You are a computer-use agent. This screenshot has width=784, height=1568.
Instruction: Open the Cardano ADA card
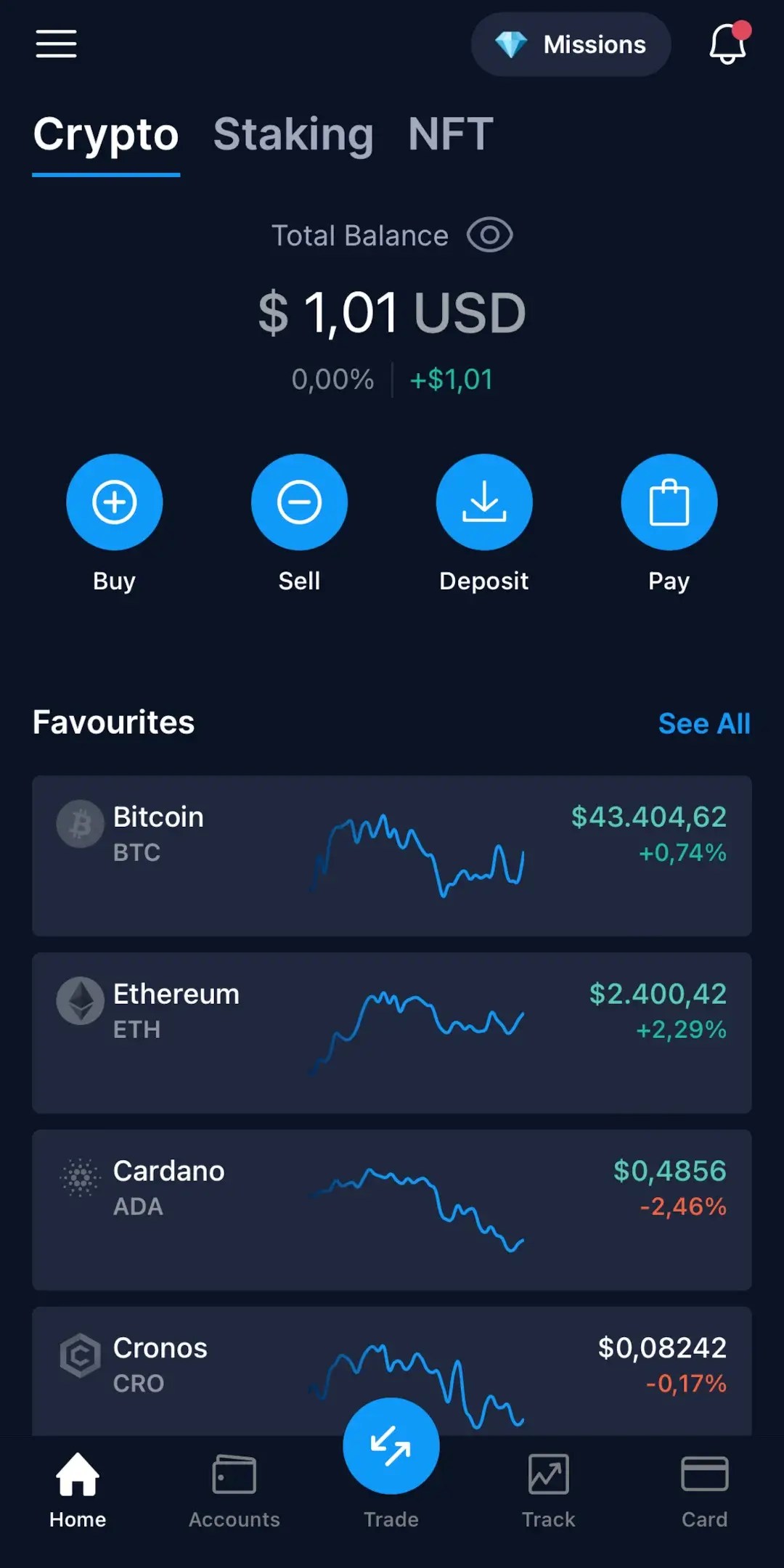(392, 1210)
